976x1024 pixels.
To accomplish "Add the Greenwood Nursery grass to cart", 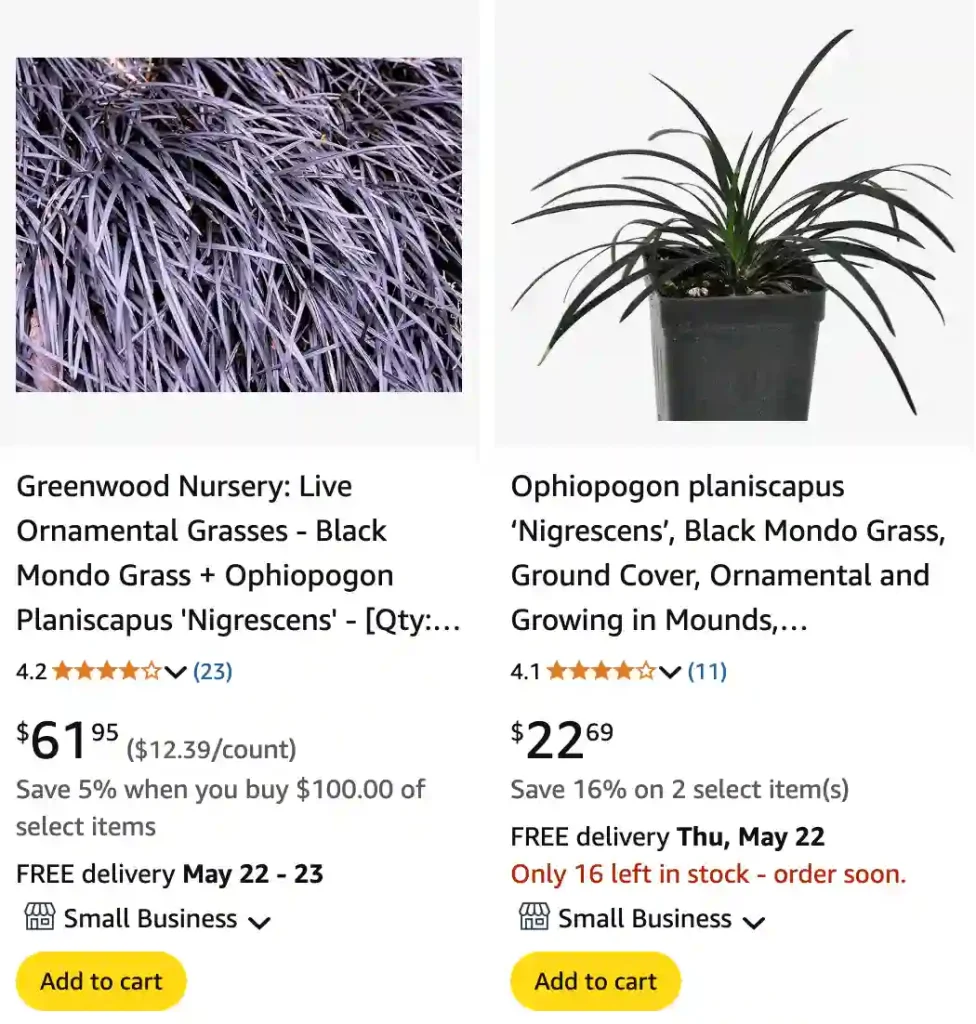I will coord(100,981).
